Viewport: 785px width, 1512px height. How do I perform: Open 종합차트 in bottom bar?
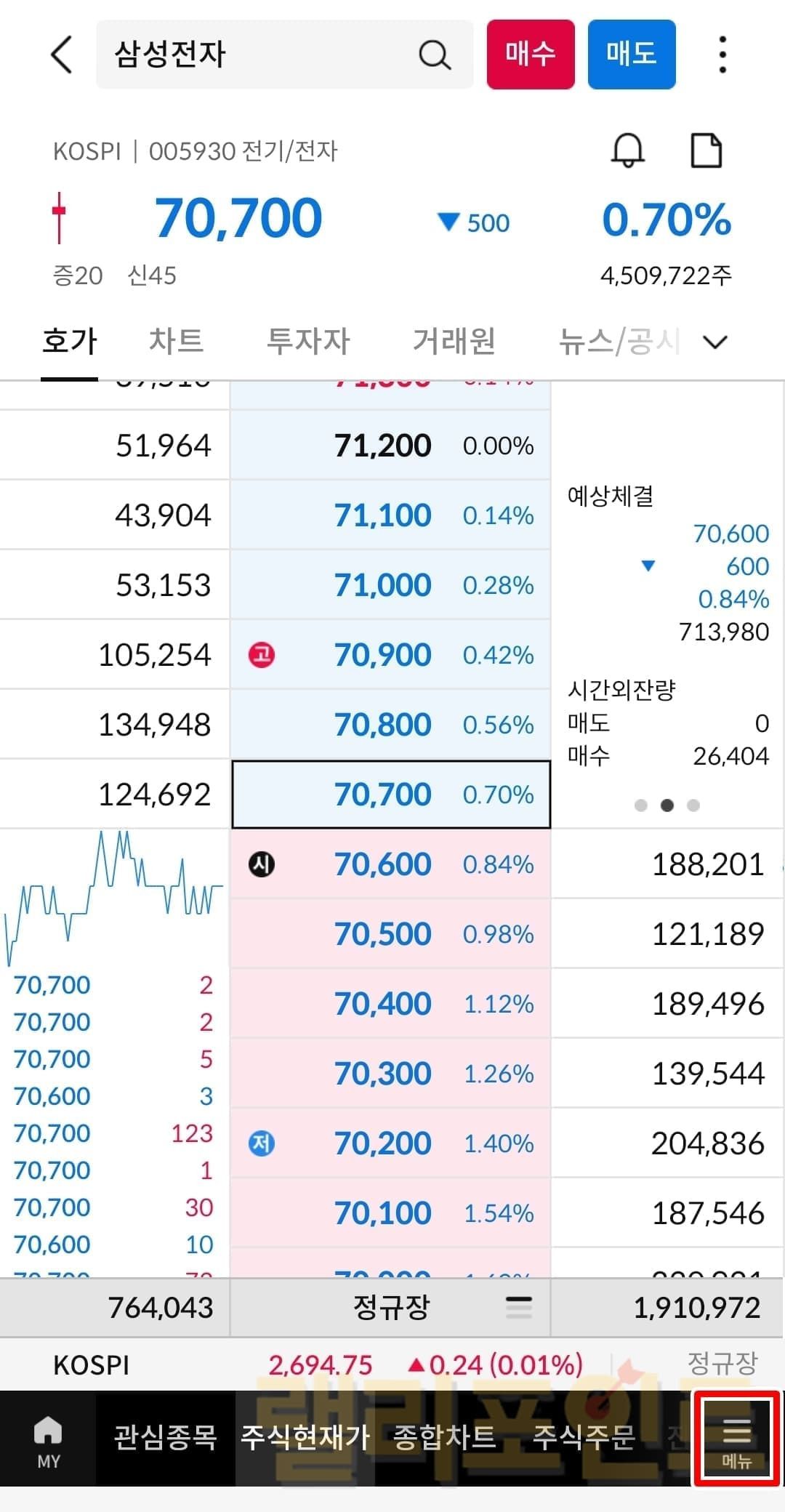tap(444, 1437)
